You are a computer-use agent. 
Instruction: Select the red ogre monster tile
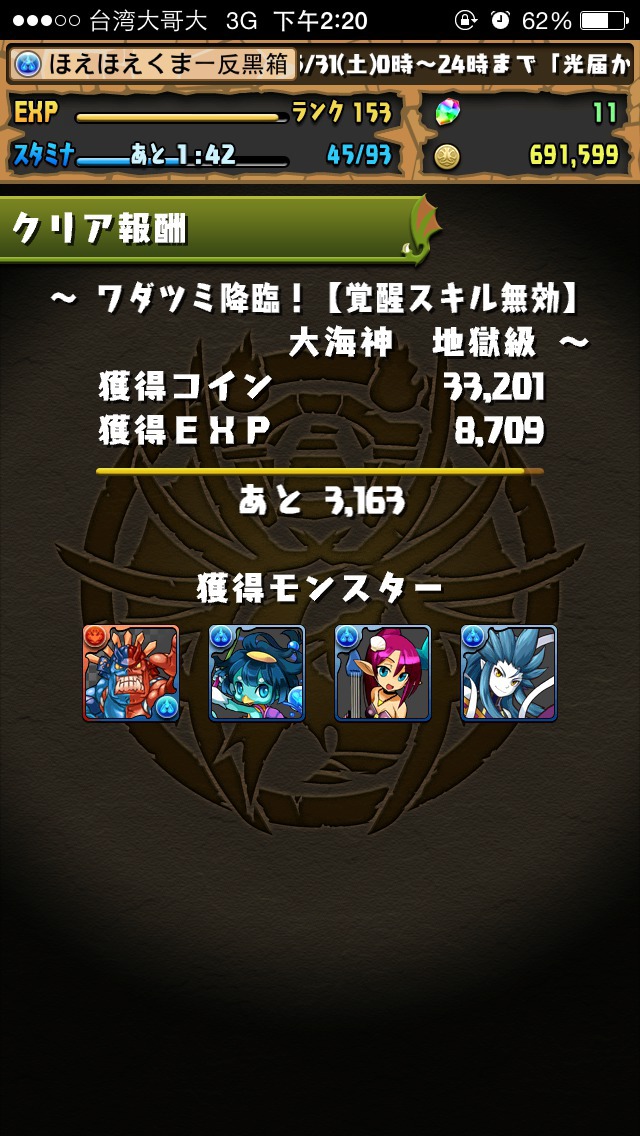point(131,673)
